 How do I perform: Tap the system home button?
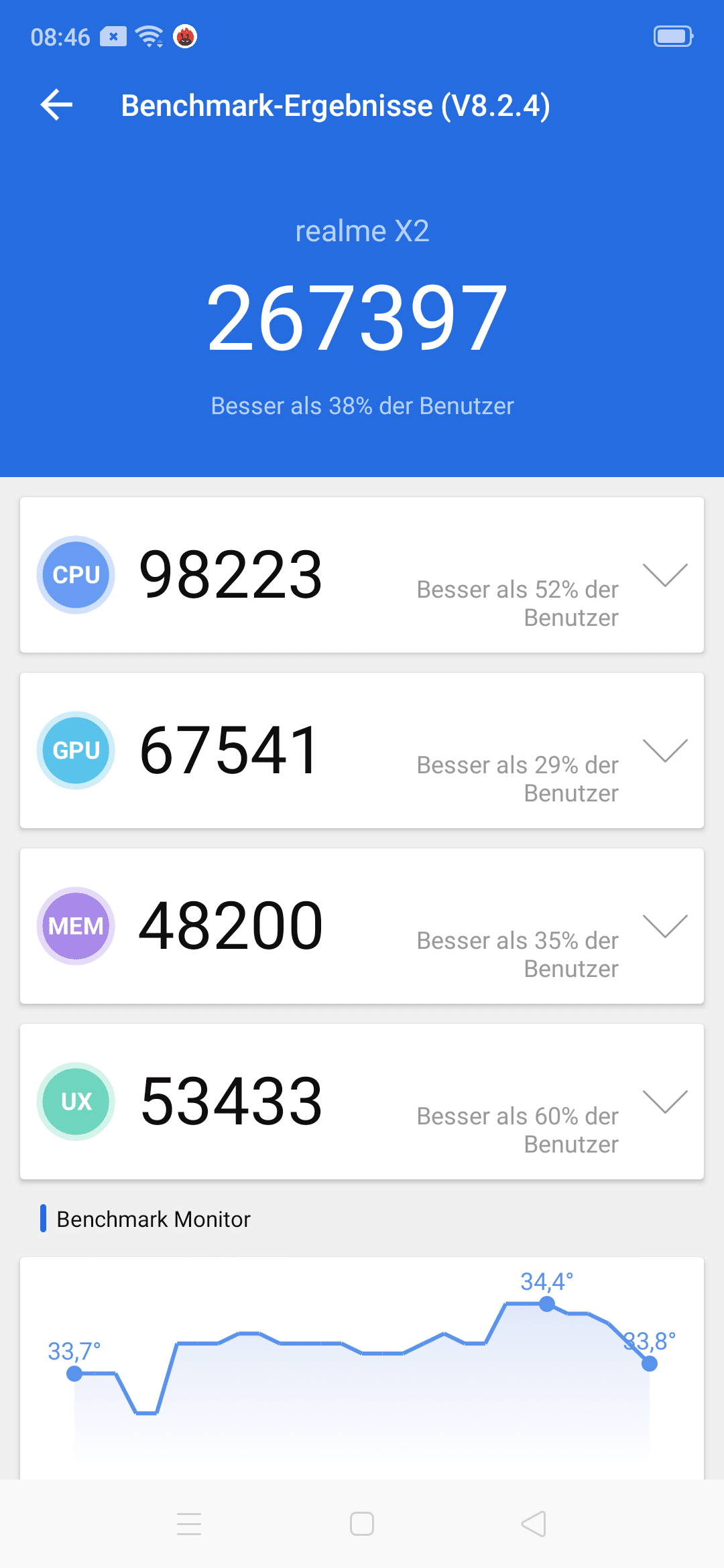click(362, 1524)
